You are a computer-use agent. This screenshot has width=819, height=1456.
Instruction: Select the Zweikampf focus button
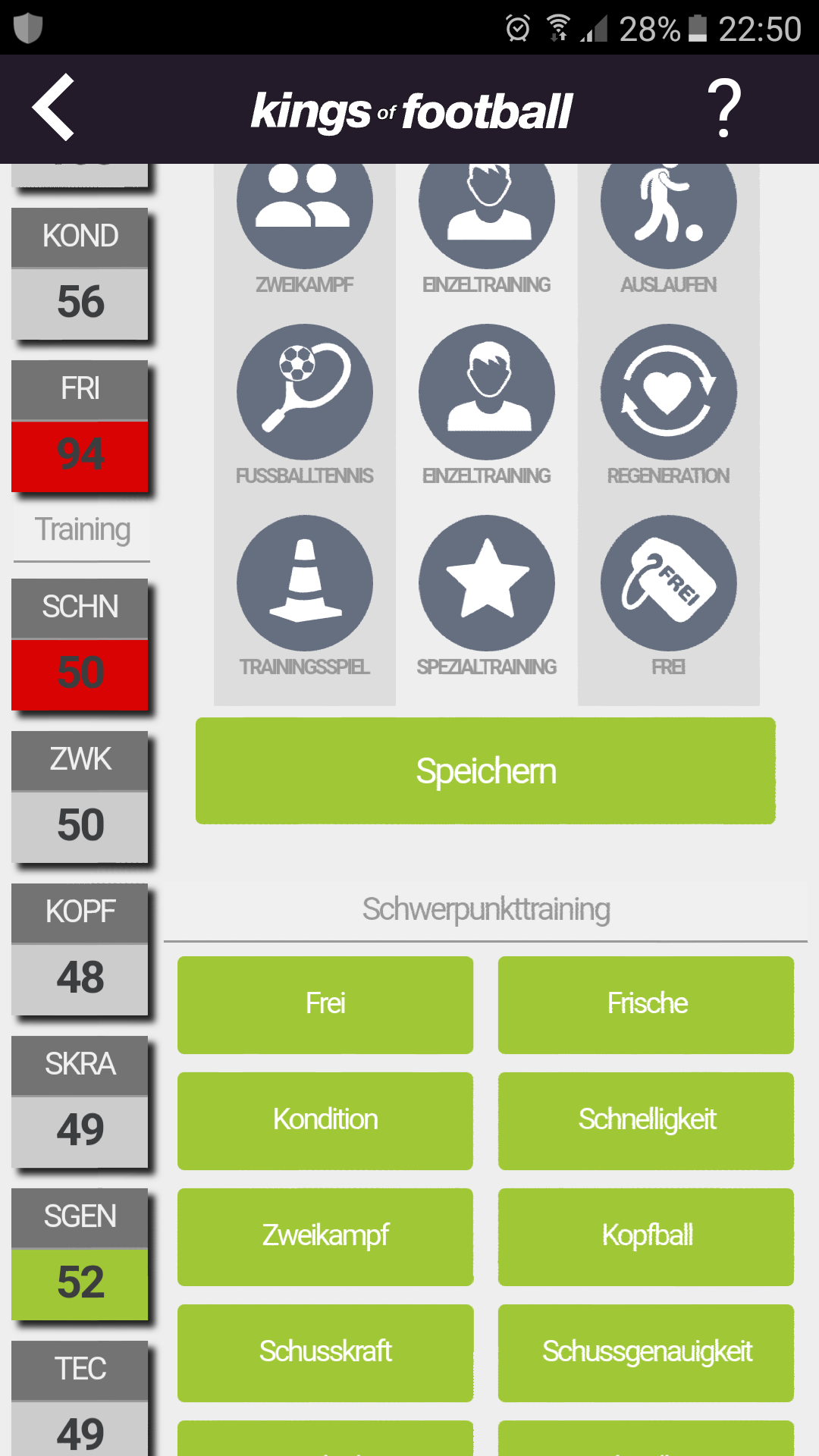325,1236
